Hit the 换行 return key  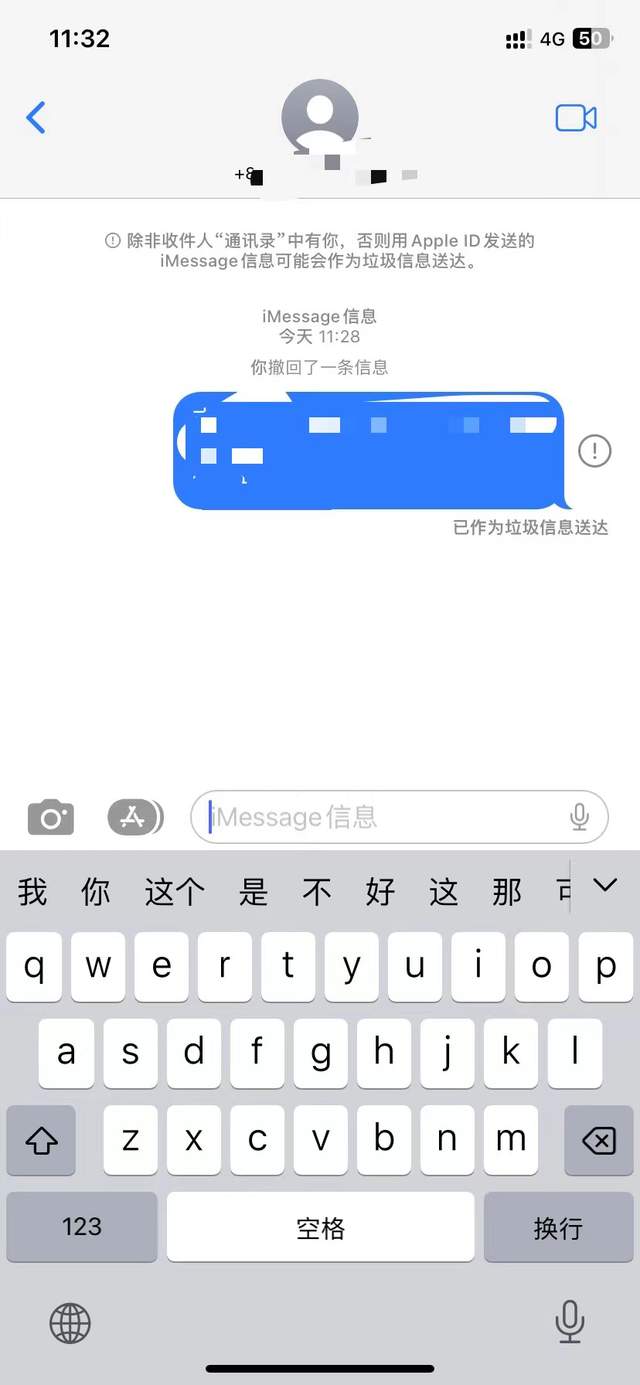558,1227
